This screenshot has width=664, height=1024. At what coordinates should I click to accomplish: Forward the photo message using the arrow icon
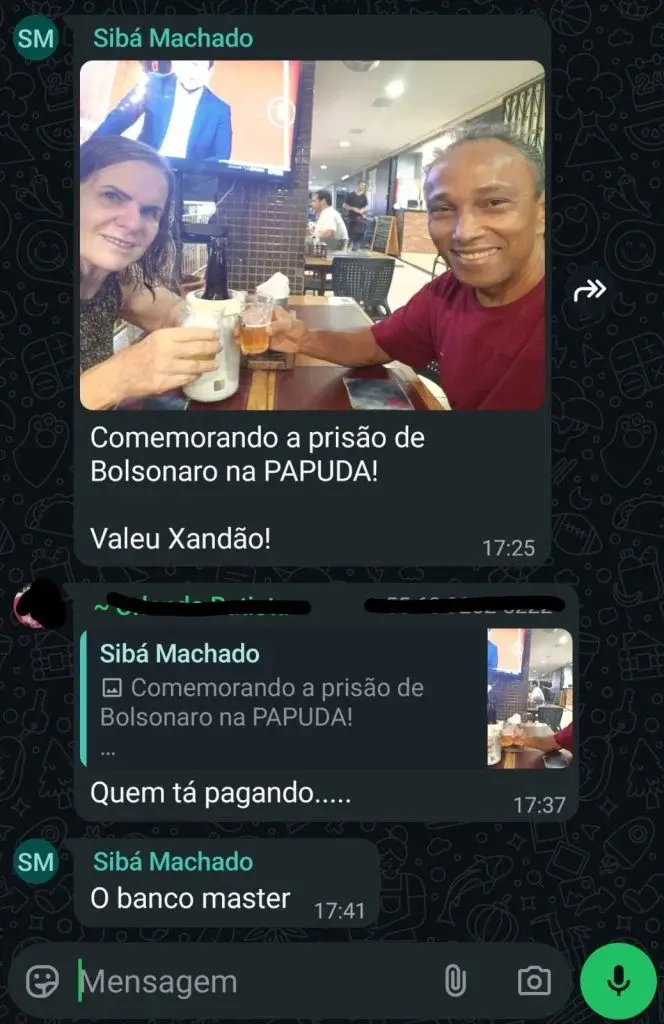590,290
